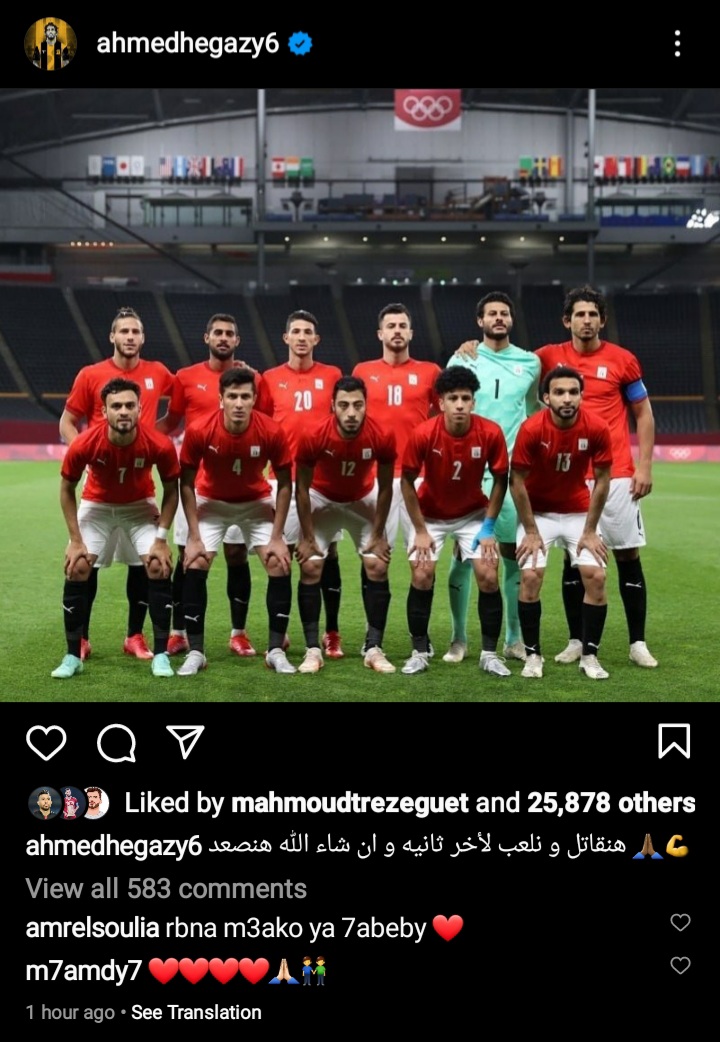720x1042 pixels.
Task: Like amrelsoulia's comment
Action: 680,923
